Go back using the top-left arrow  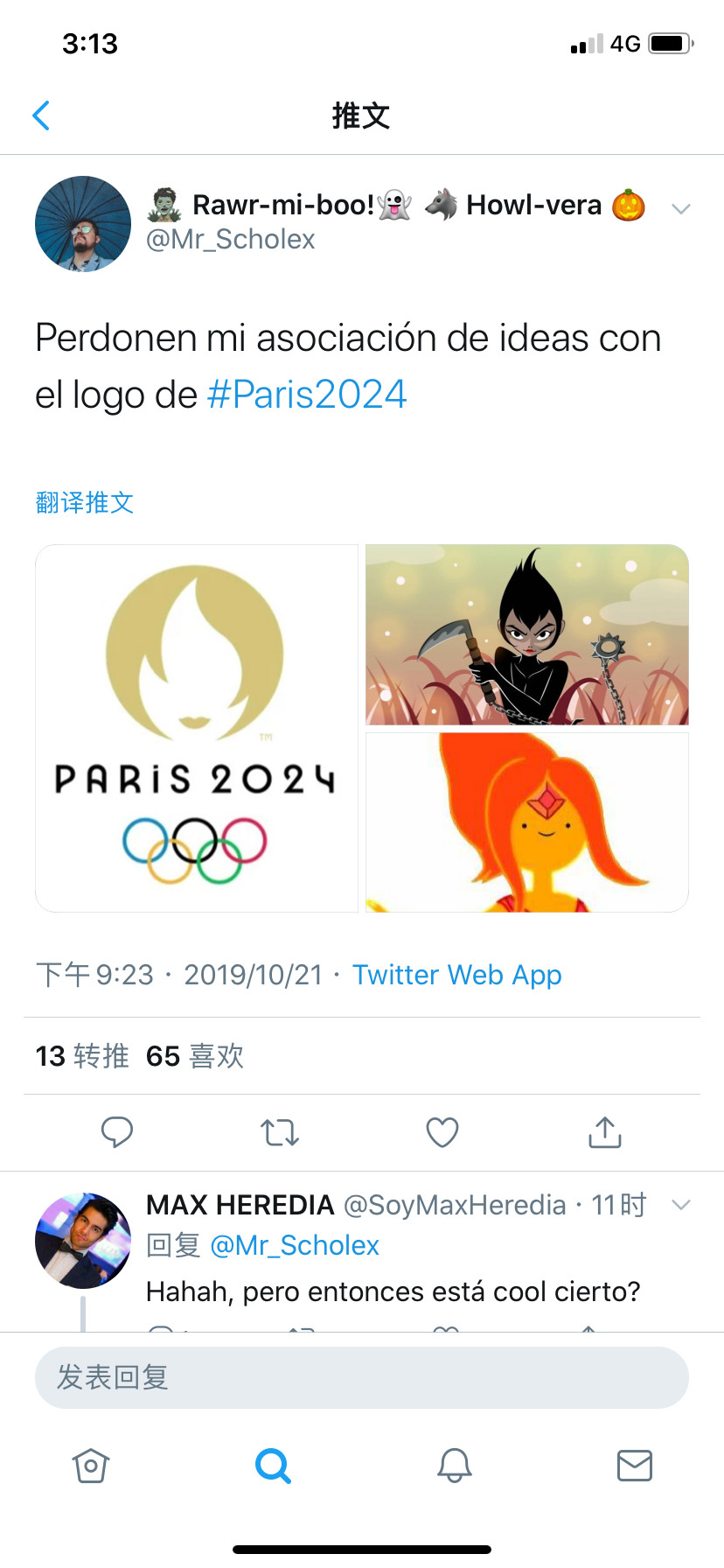tap(41, 115)
